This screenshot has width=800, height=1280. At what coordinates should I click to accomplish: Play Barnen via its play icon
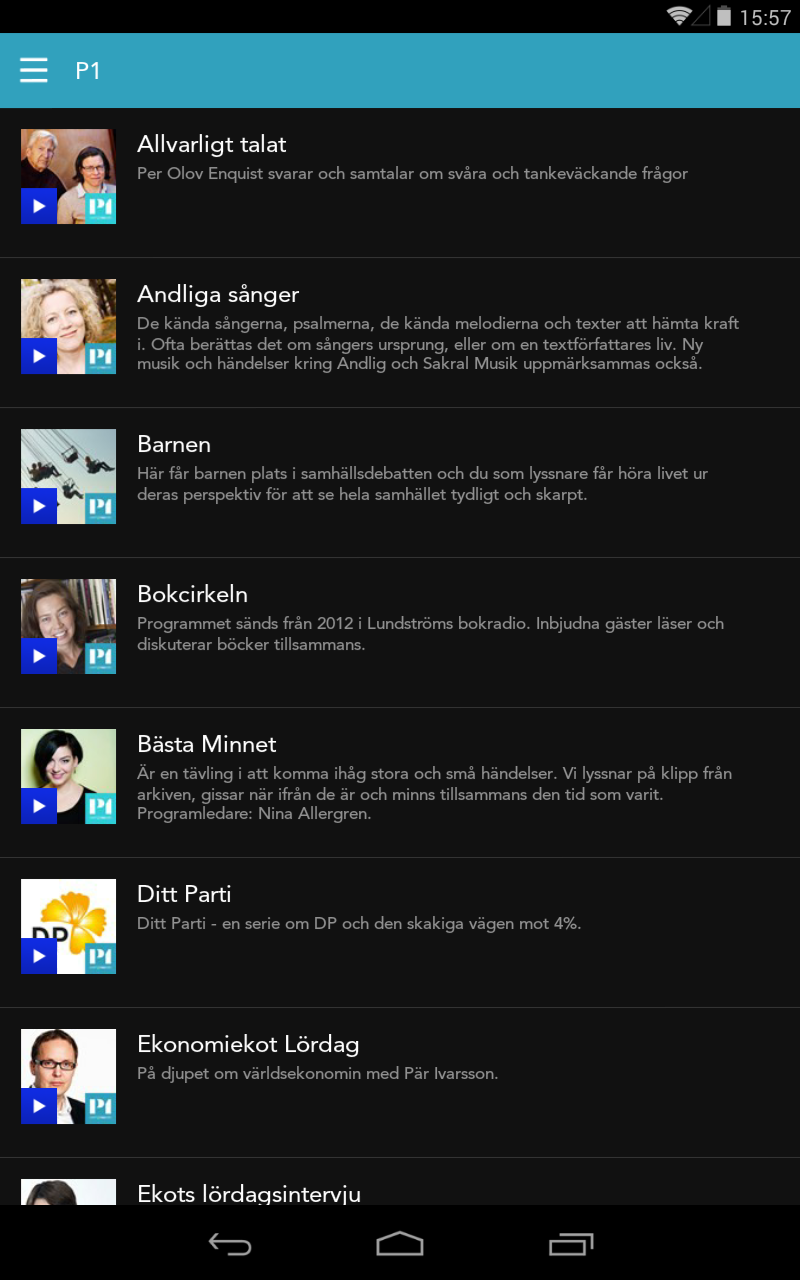(x=39, y=506)
